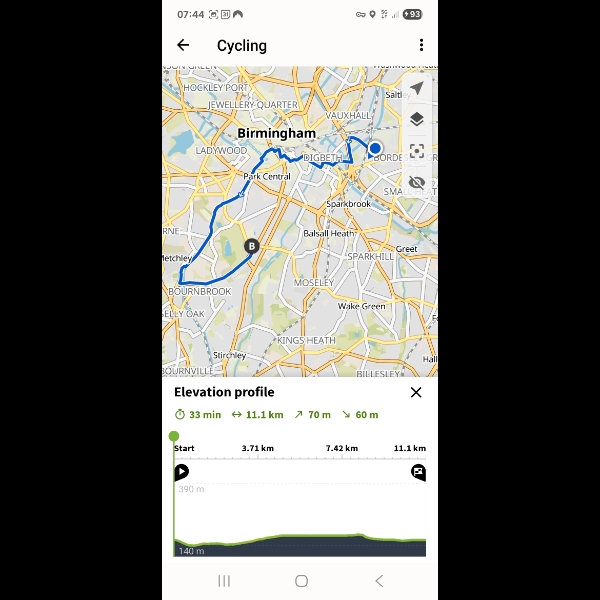Tap the destination marker on the elevation chart
The image size is (600, 600).
[418, 472]
